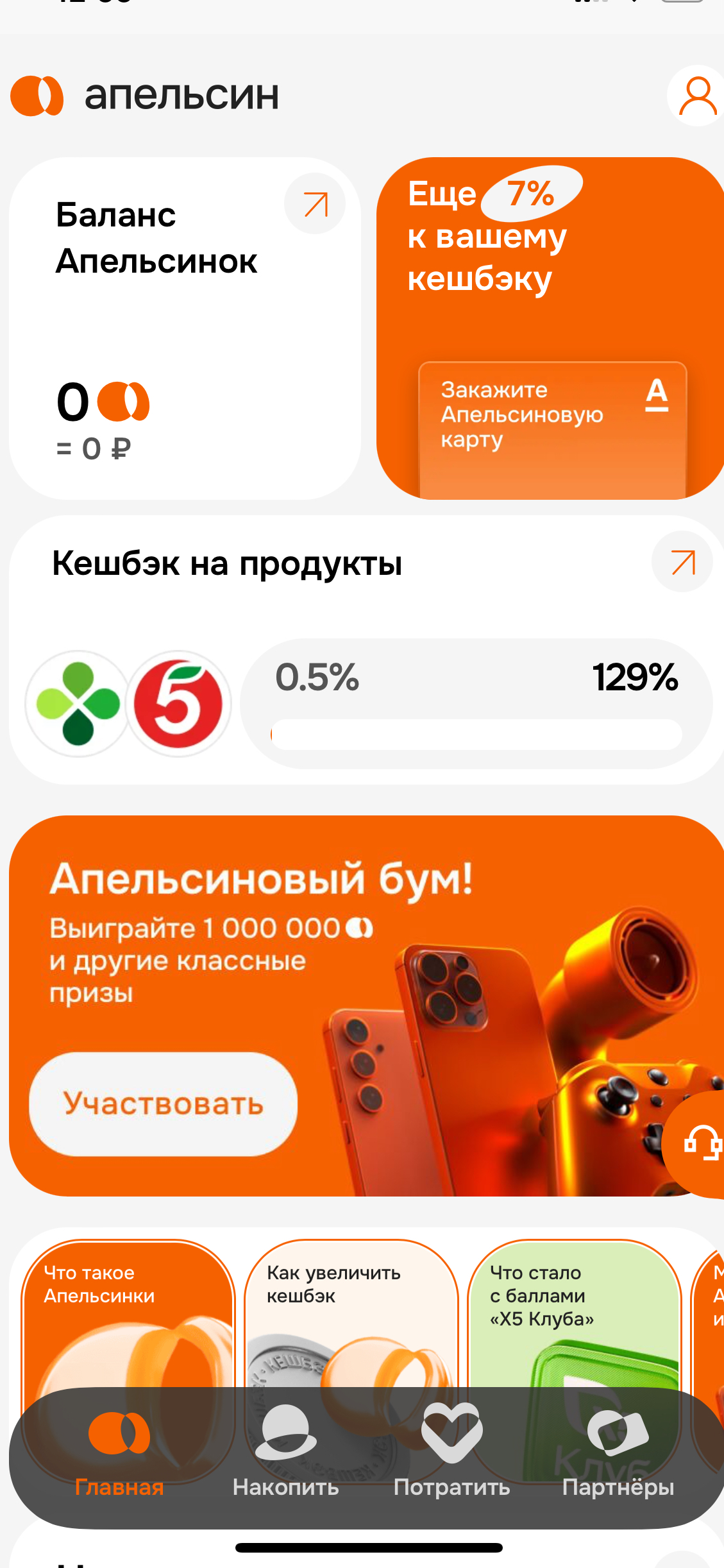The height and width of the screenshot is (1568, 724).
Task: Tap the Участвовать button
Action: (164, 1104)
